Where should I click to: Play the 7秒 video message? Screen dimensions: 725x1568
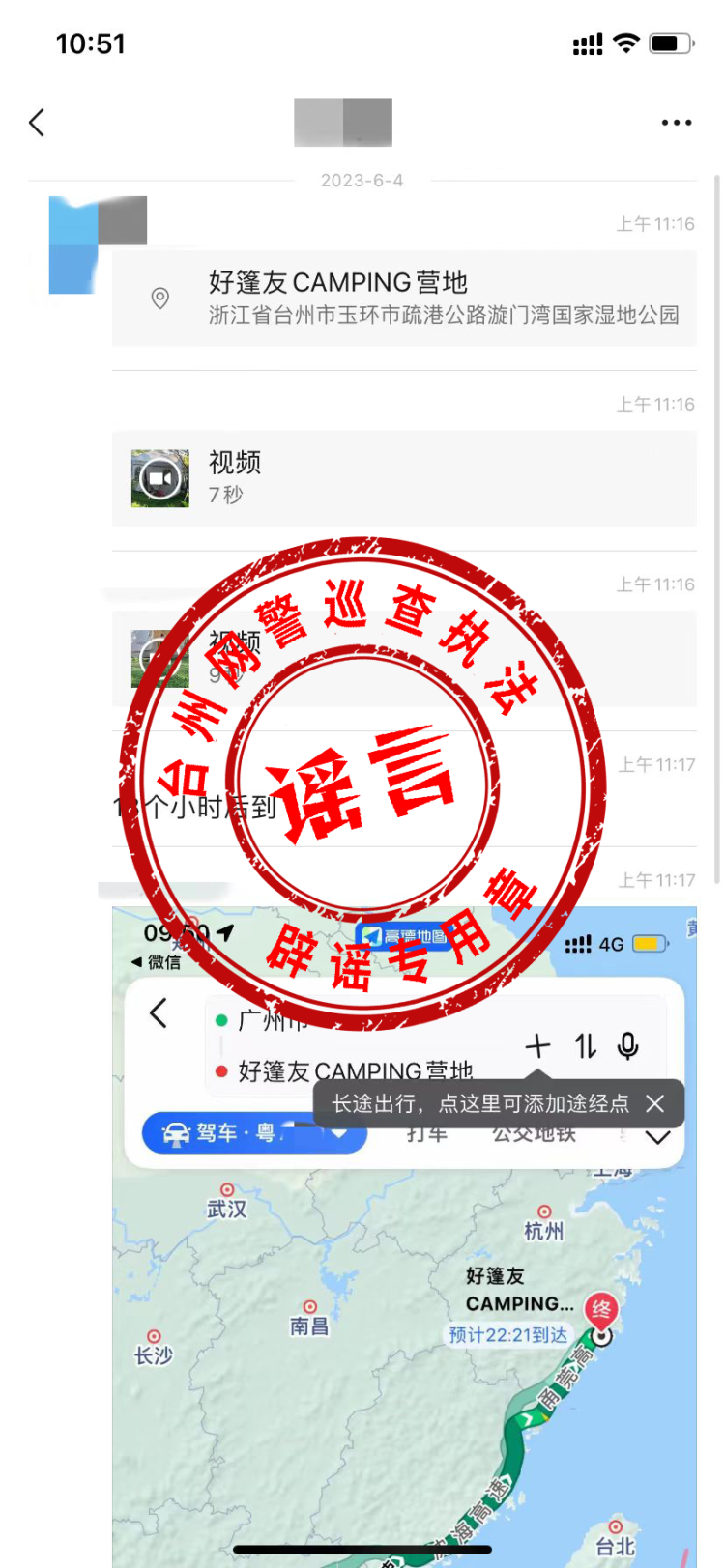pos(160,478)
